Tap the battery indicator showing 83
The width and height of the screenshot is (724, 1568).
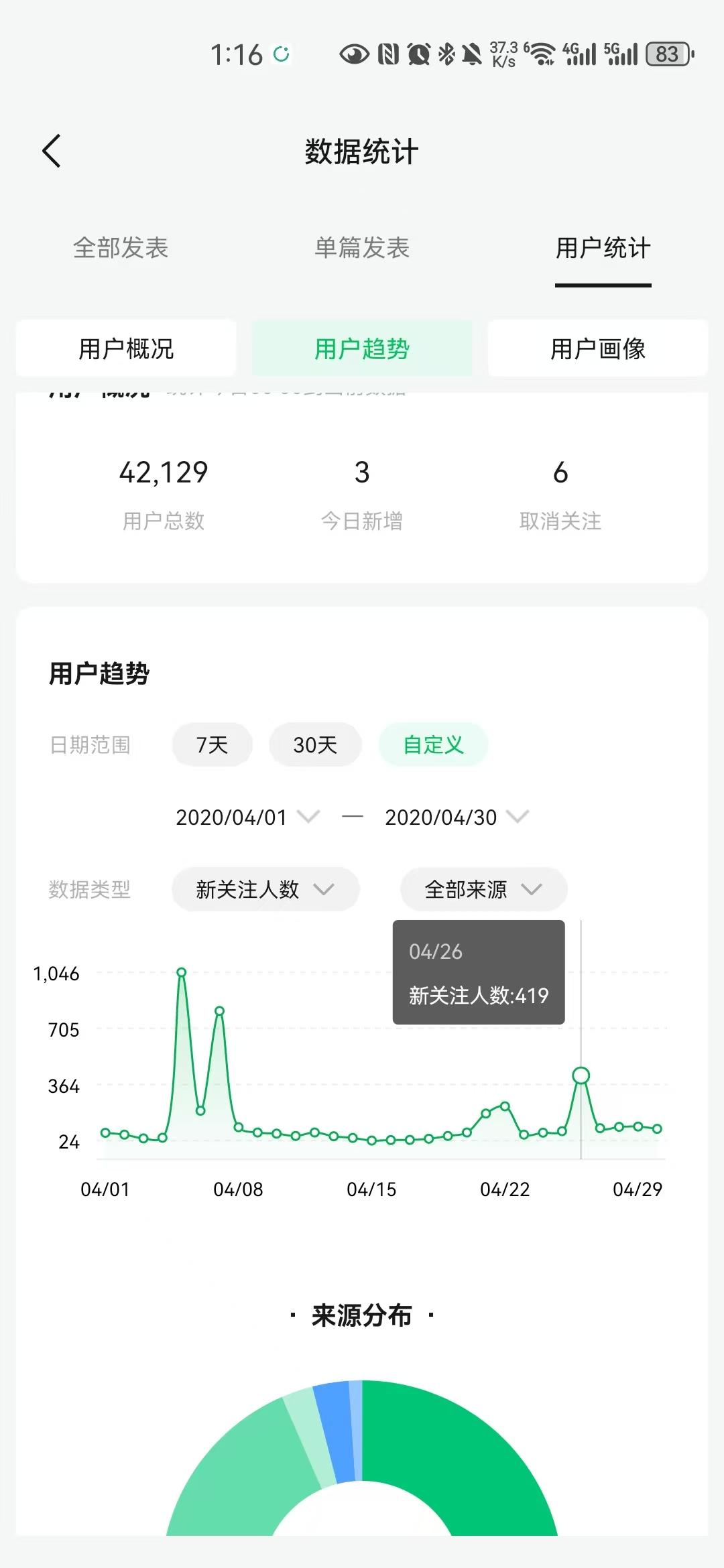668,54
